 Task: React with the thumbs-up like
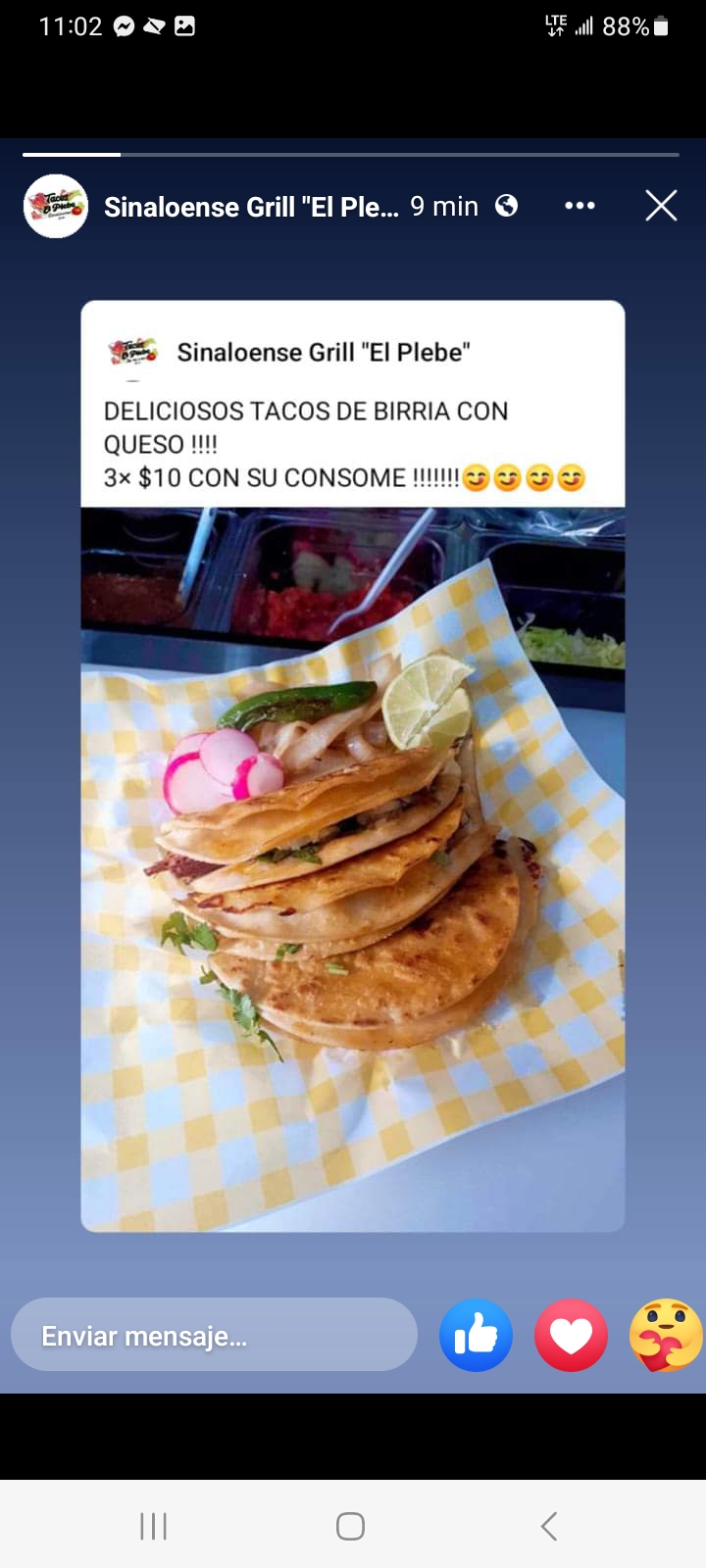pyautogui.click(x=476, y=1335)
